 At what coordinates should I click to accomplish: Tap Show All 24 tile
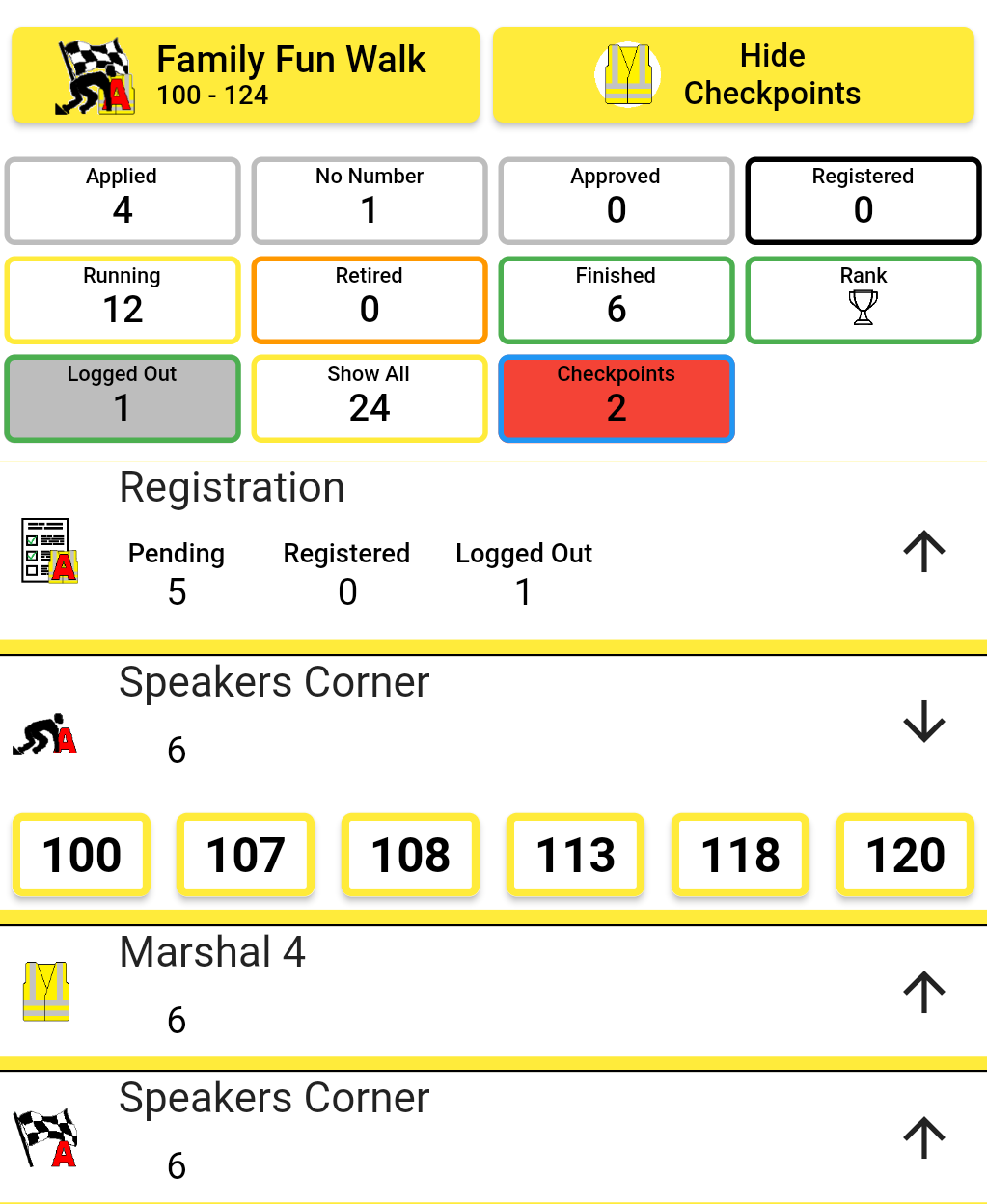coord(370,398)
